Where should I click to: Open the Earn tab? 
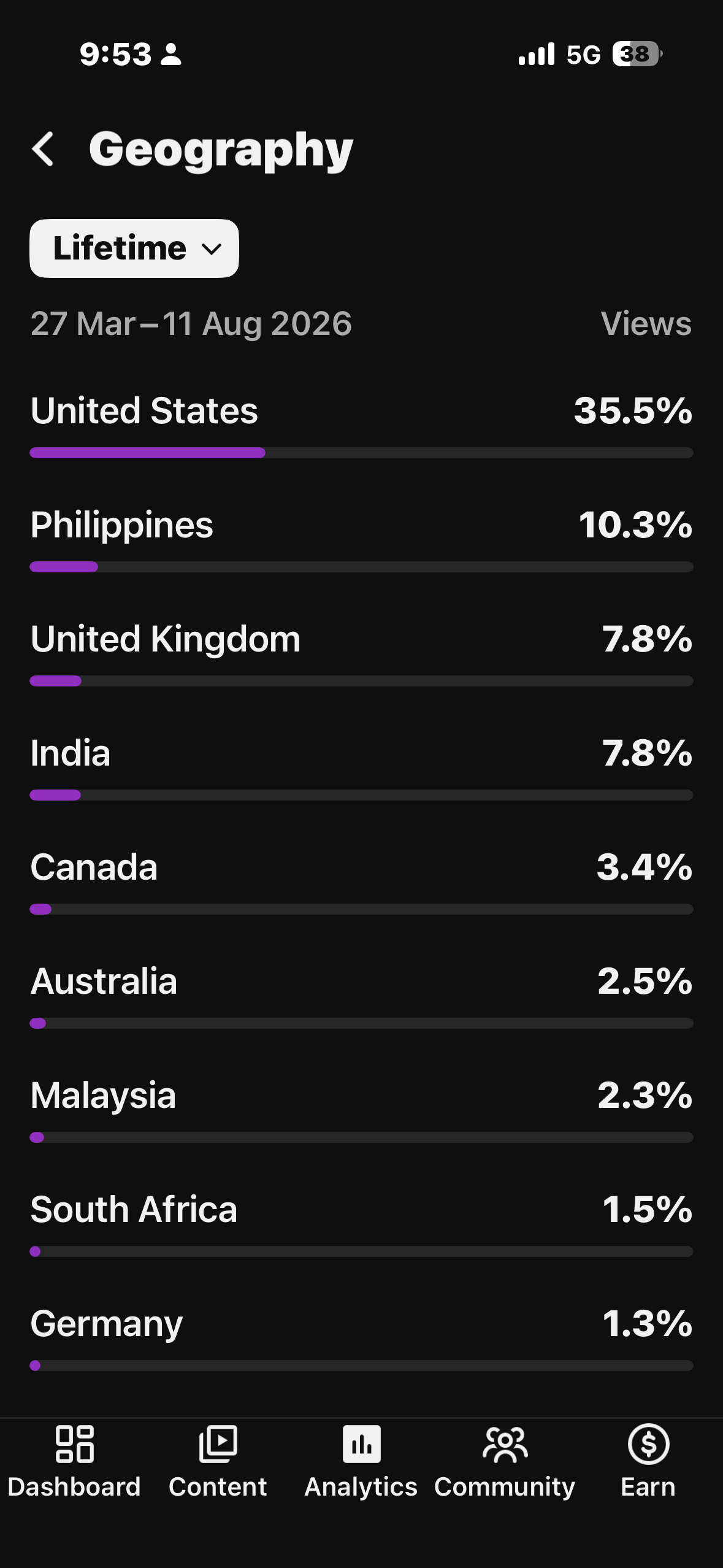coord(648,1462)
